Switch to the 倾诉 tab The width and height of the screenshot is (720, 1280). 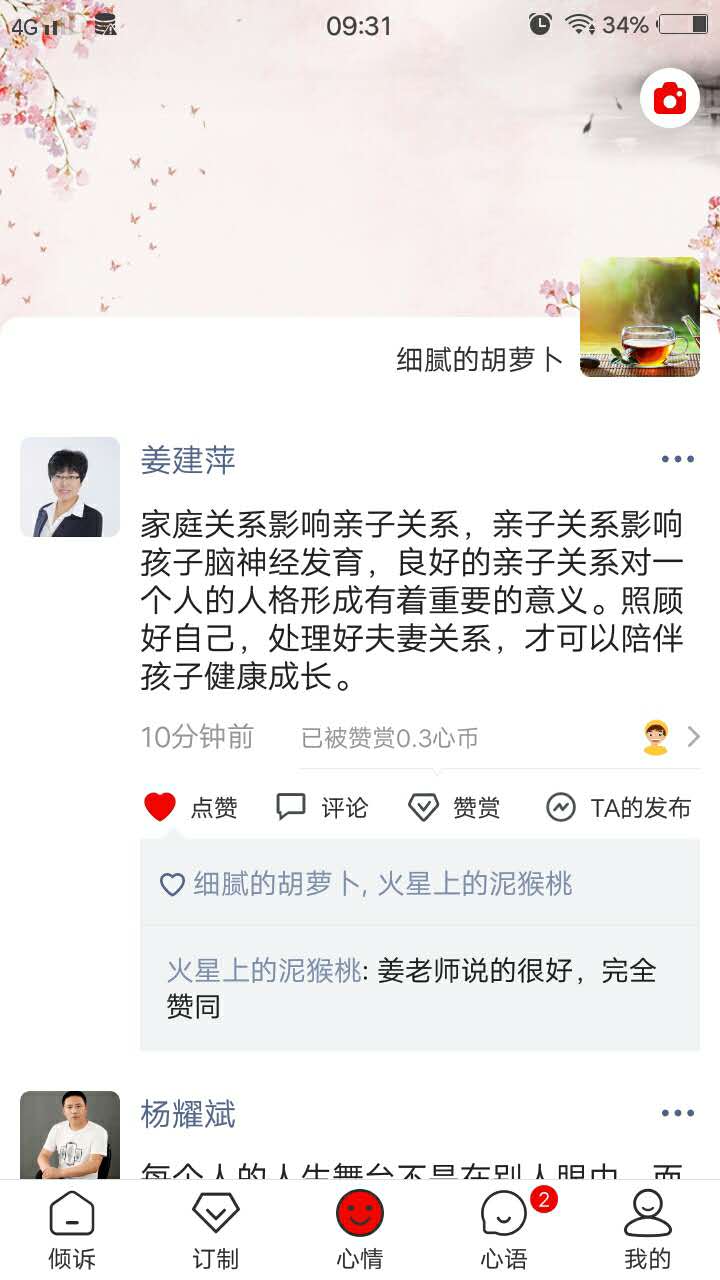click(72, 1230)
